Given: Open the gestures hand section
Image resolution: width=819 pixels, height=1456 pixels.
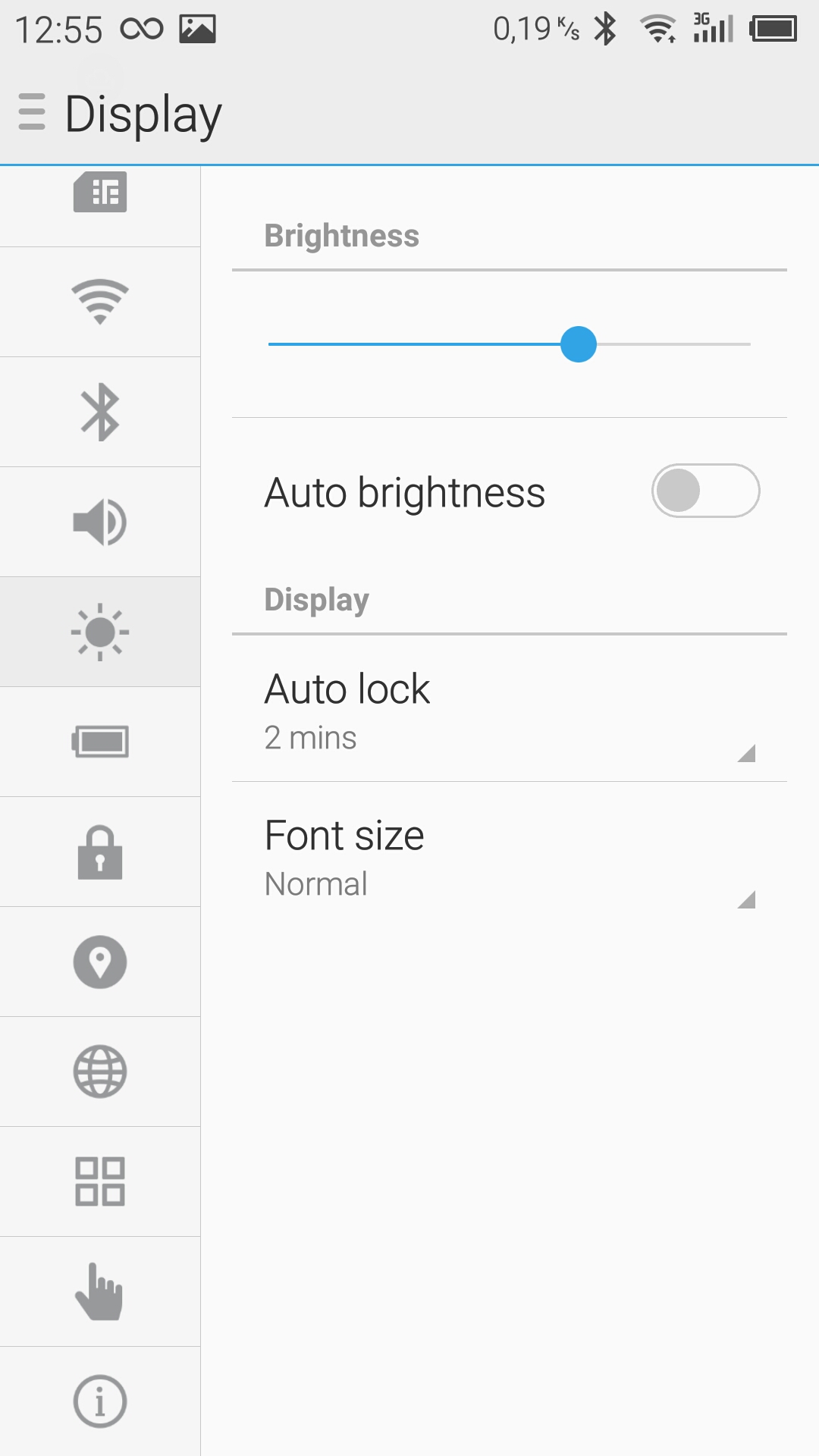Looking at the screenshot, I should click(x=100, y=1291).
